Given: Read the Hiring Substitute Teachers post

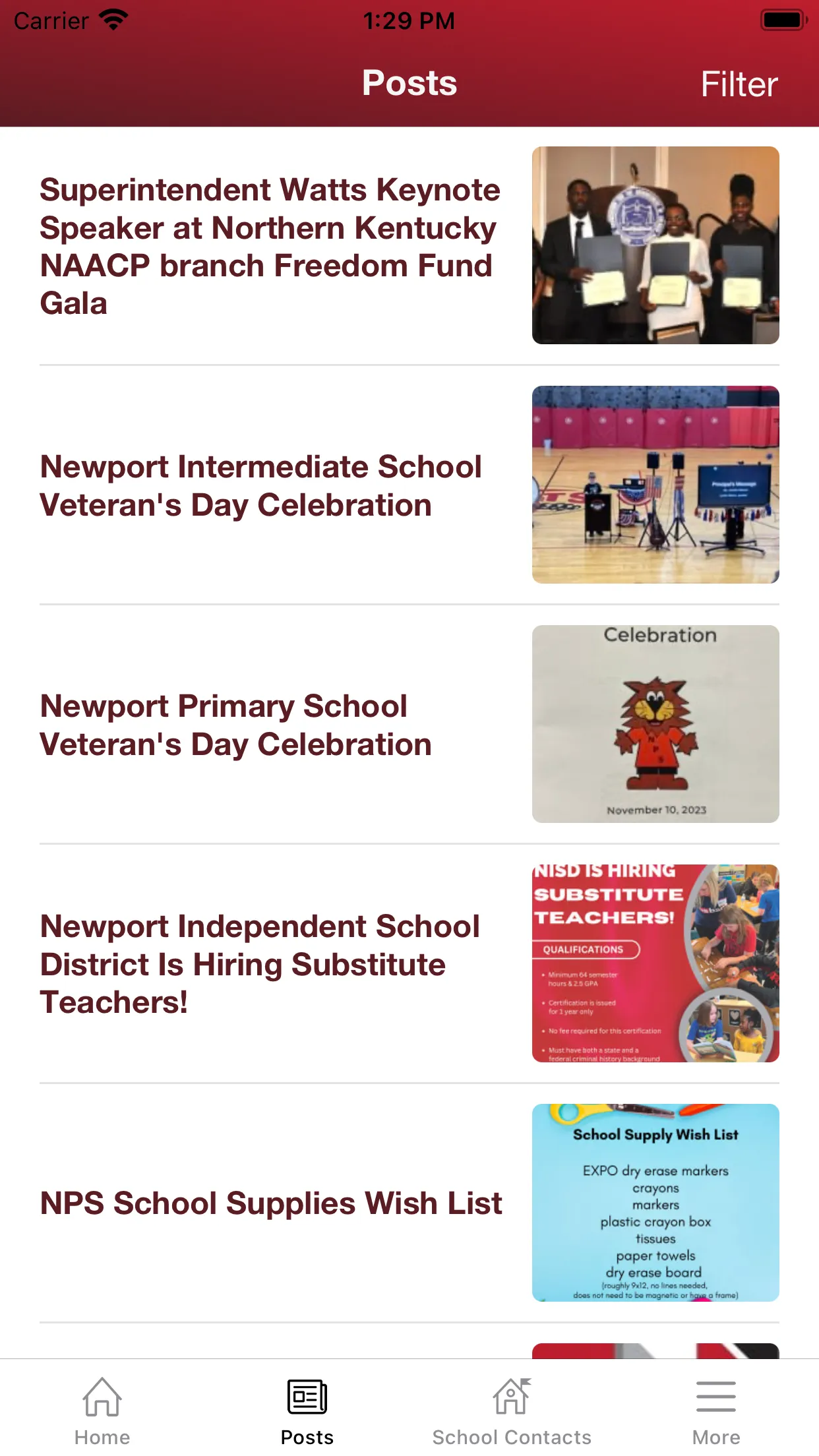Looking at the screenshot, I should (x=409, y=963).
